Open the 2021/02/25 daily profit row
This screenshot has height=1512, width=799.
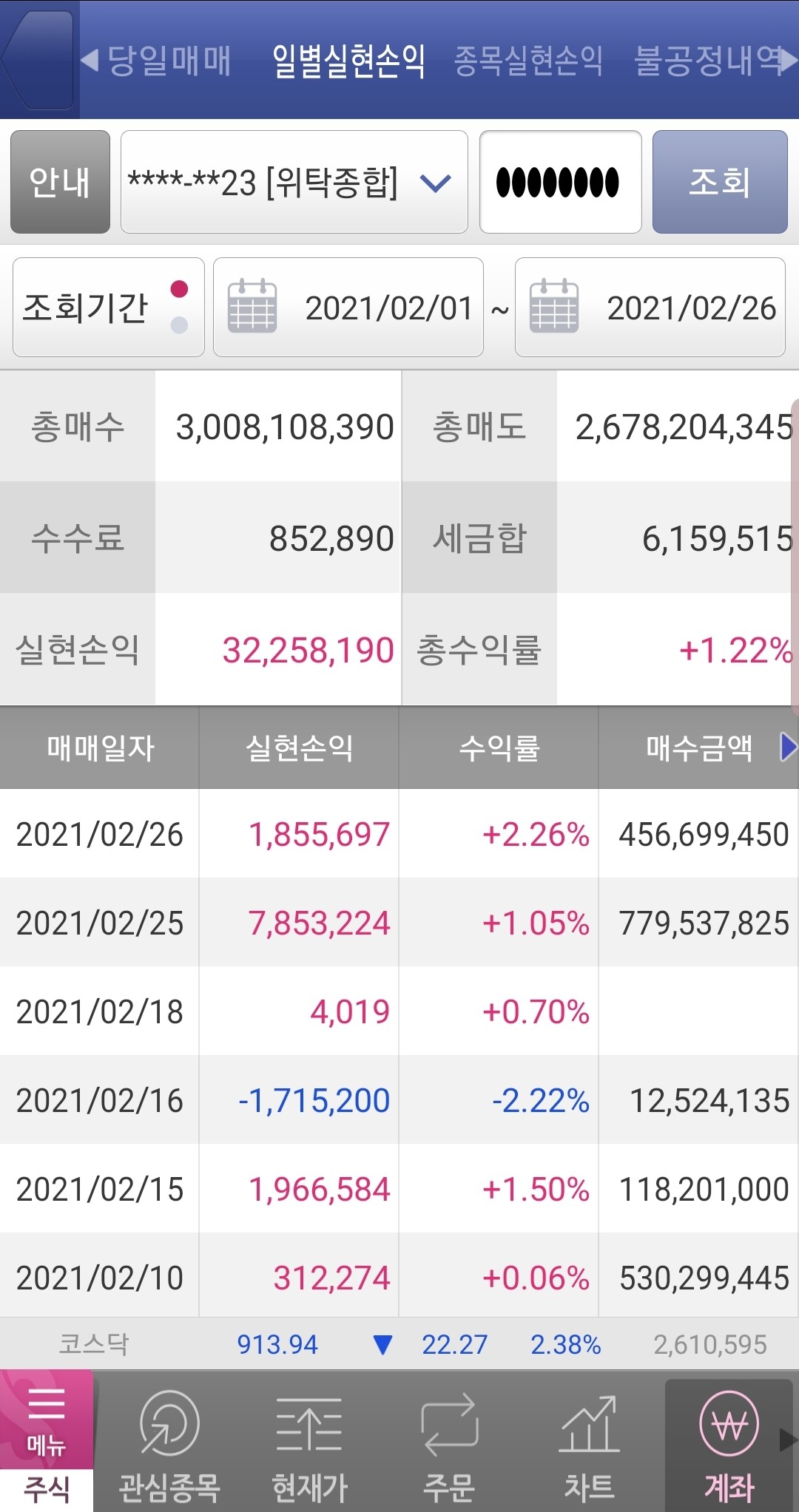399,922
